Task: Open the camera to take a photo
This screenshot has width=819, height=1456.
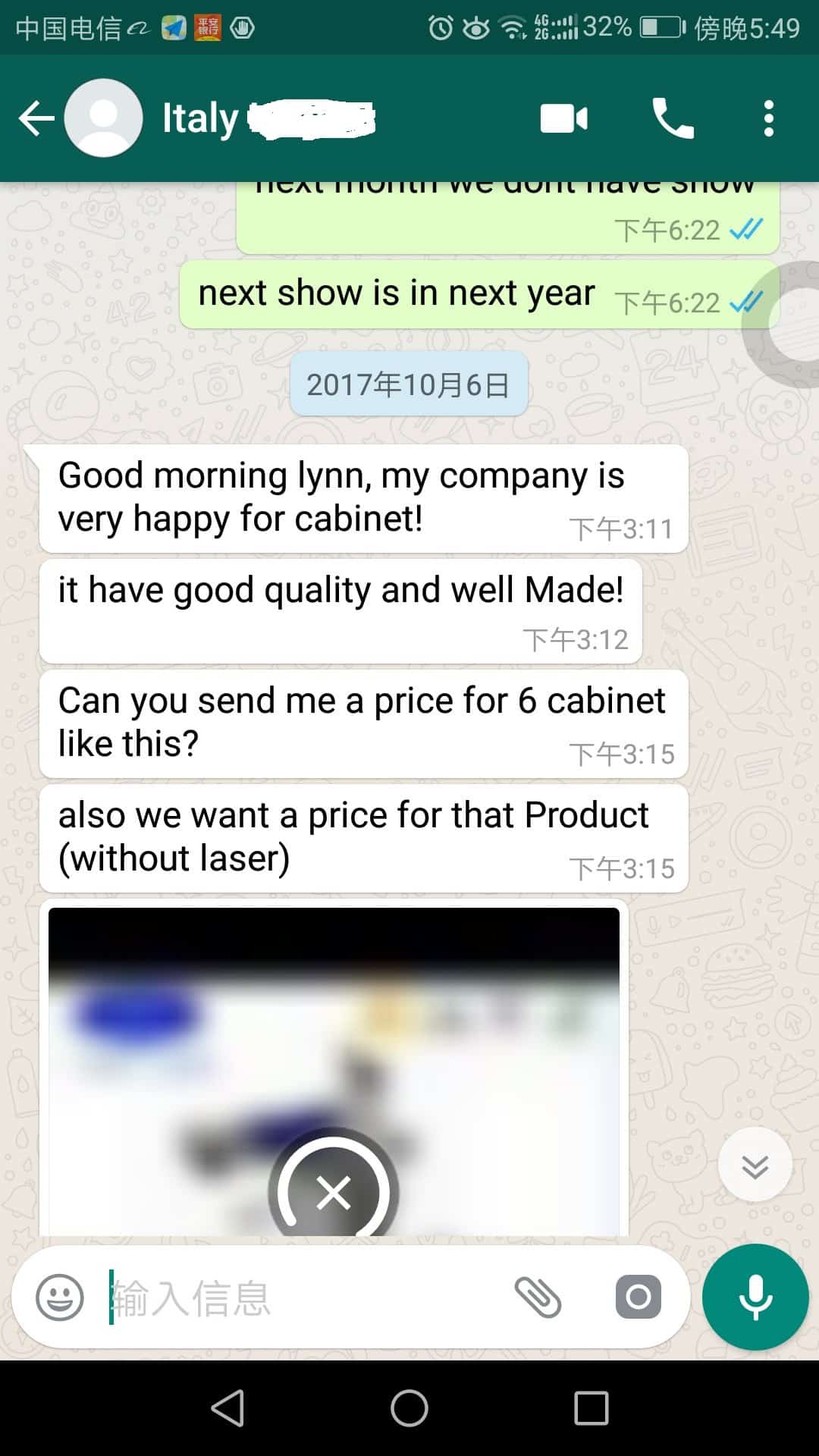Action: [x=638, y=1298]
